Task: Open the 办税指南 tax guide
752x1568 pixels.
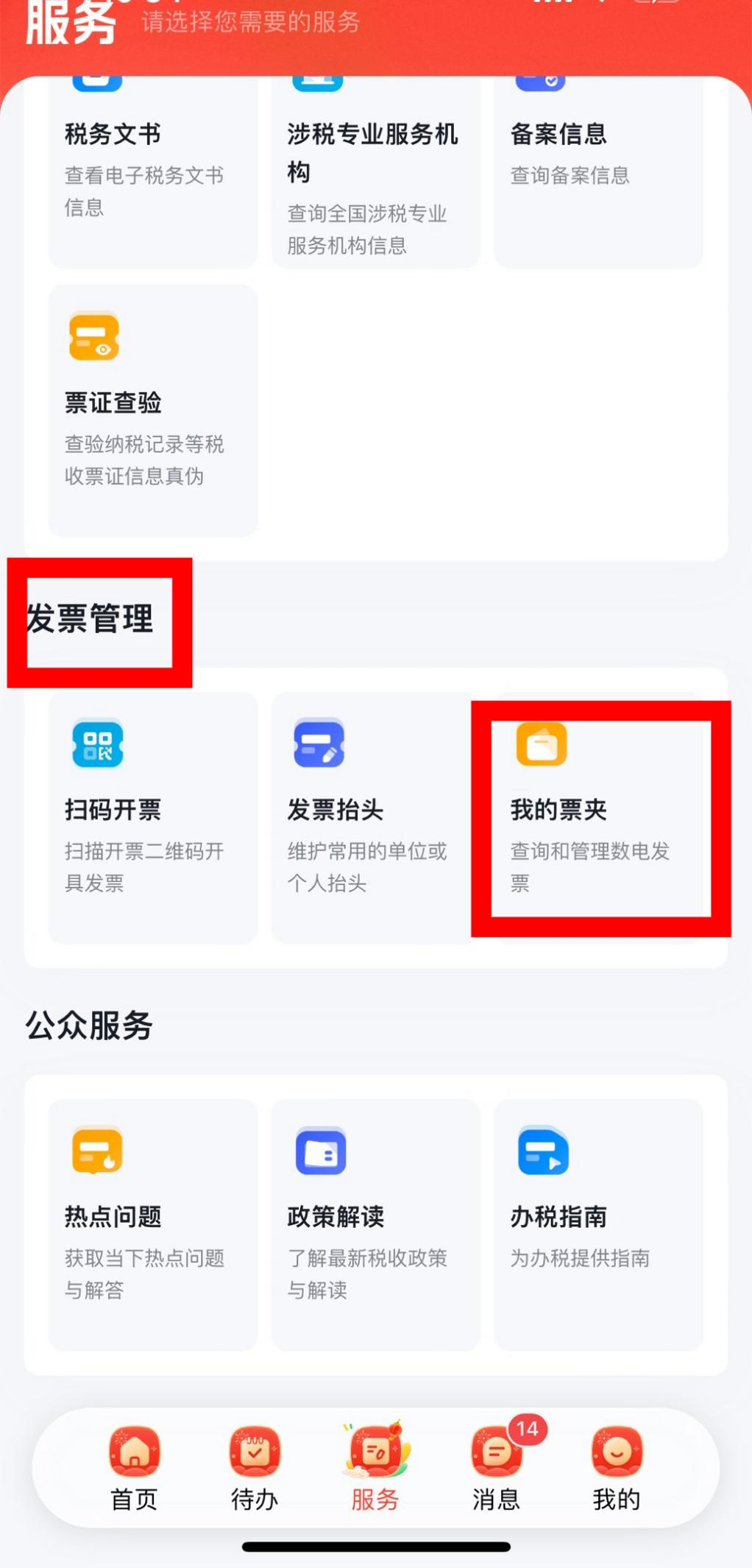Action: tap(599, 1225)
